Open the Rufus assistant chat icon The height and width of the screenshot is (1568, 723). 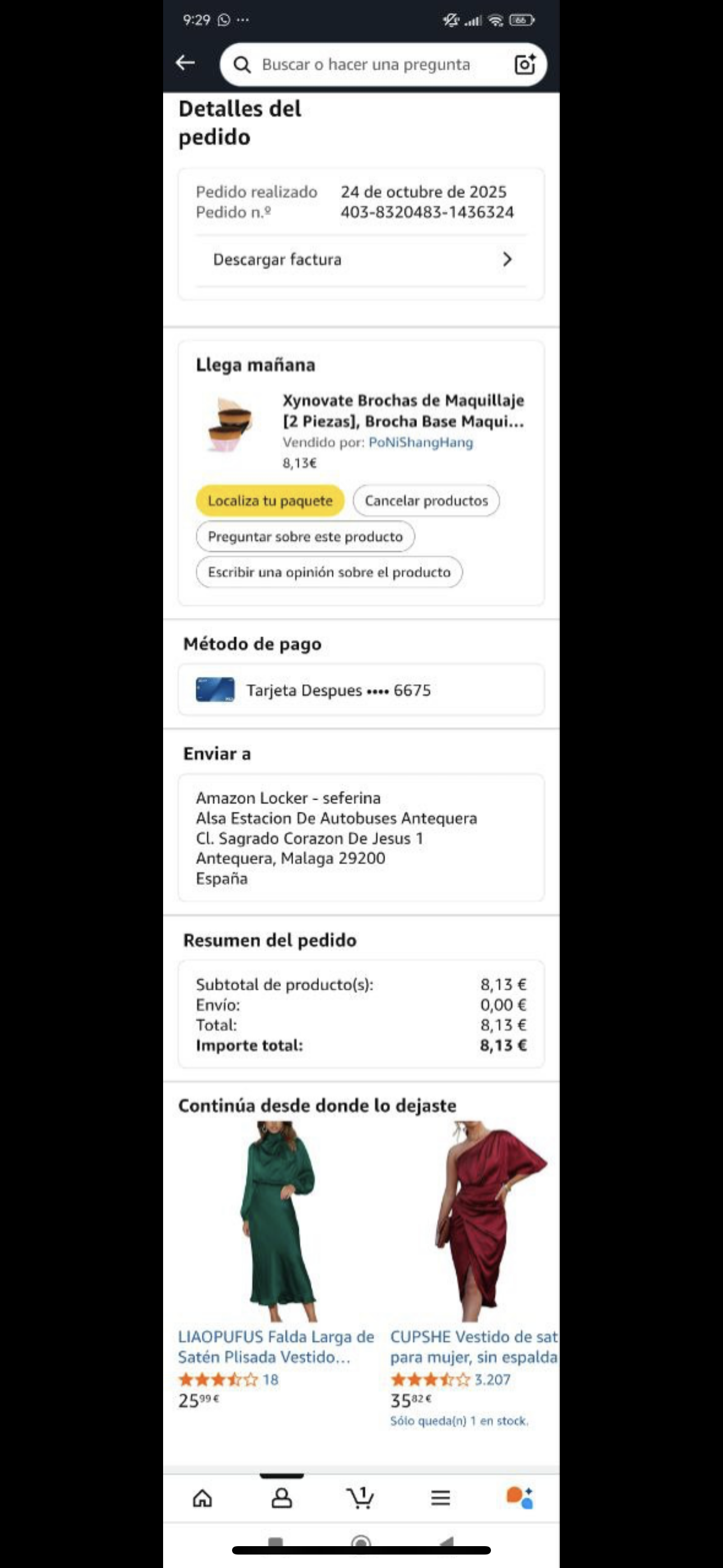coord(520,1498)
